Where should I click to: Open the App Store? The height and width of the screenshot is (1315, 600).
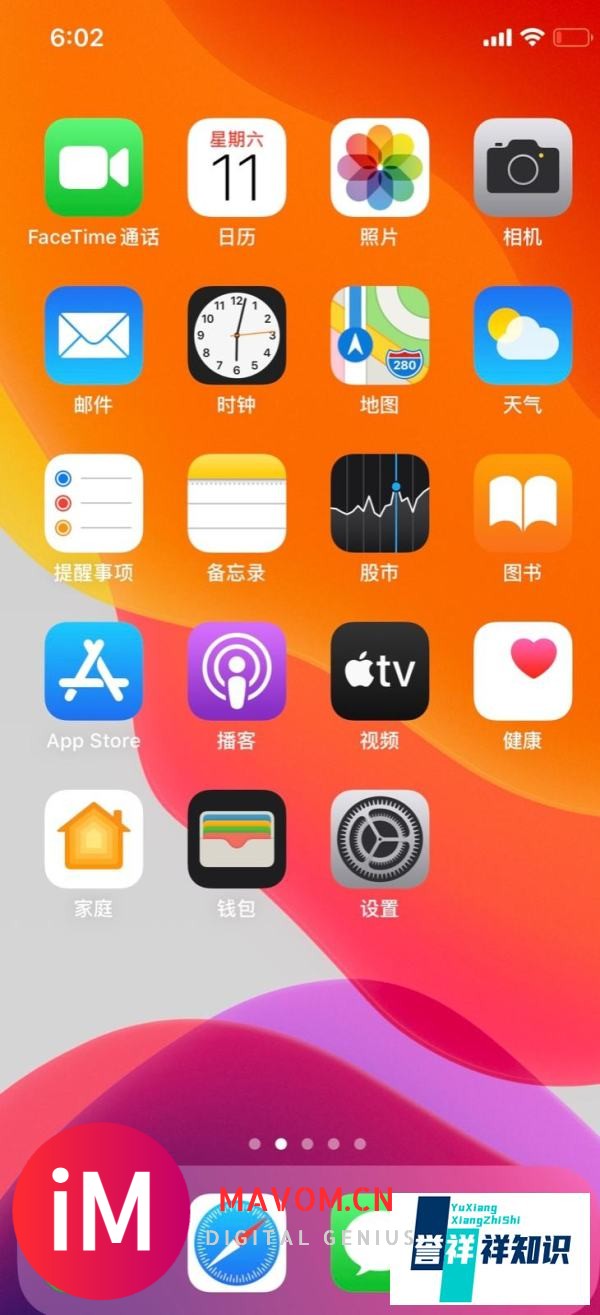coord(94,672)
